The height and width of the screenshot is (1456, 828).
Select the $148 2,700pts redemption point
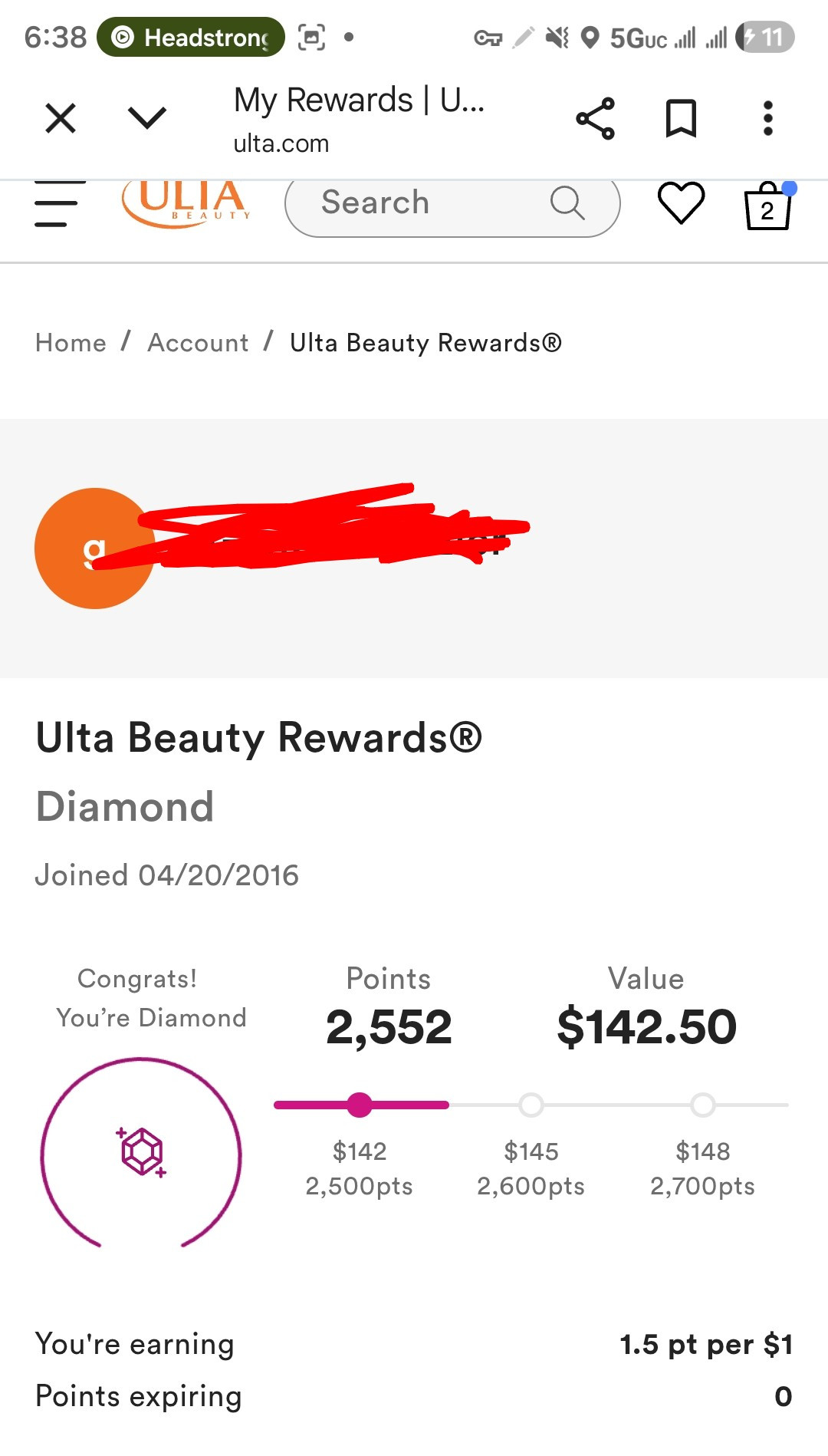(703, 1105)
